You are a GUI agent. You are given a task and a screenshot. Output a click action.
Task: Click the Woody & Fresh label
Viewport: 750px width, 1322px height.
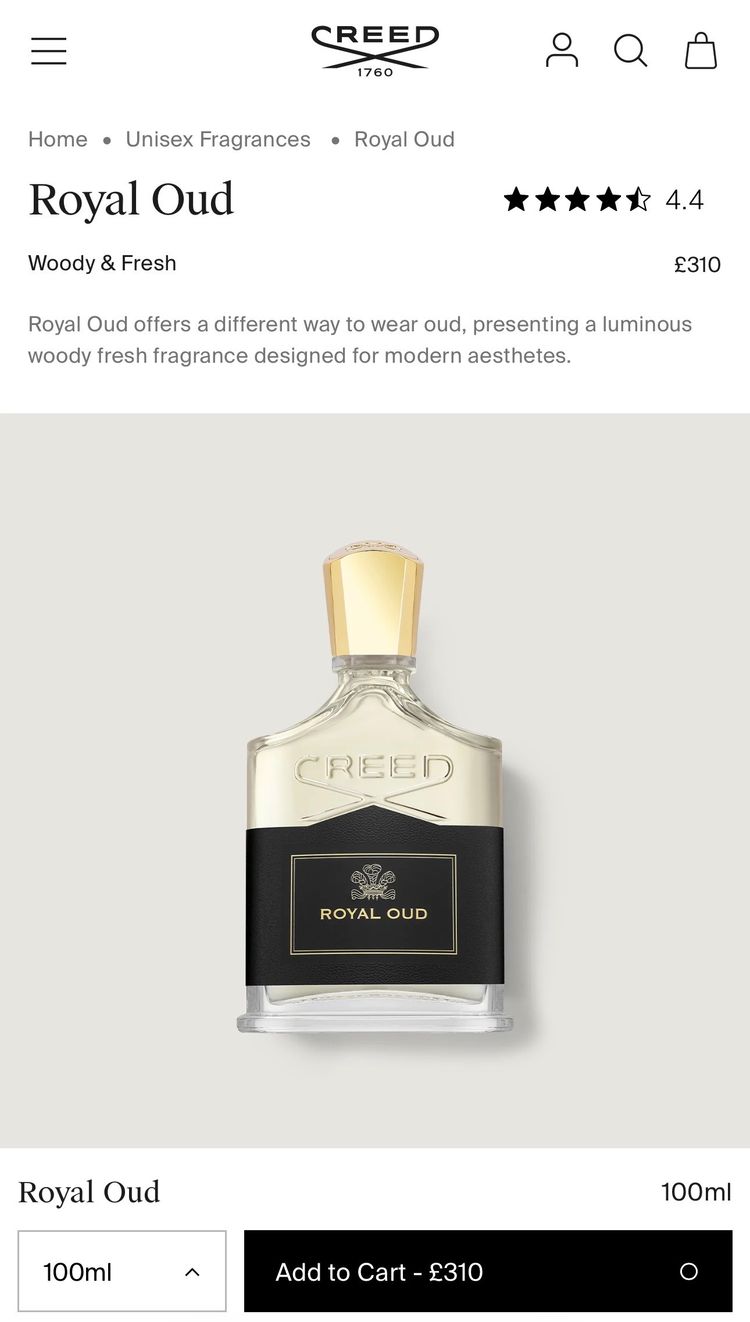[x=101, y=263]
